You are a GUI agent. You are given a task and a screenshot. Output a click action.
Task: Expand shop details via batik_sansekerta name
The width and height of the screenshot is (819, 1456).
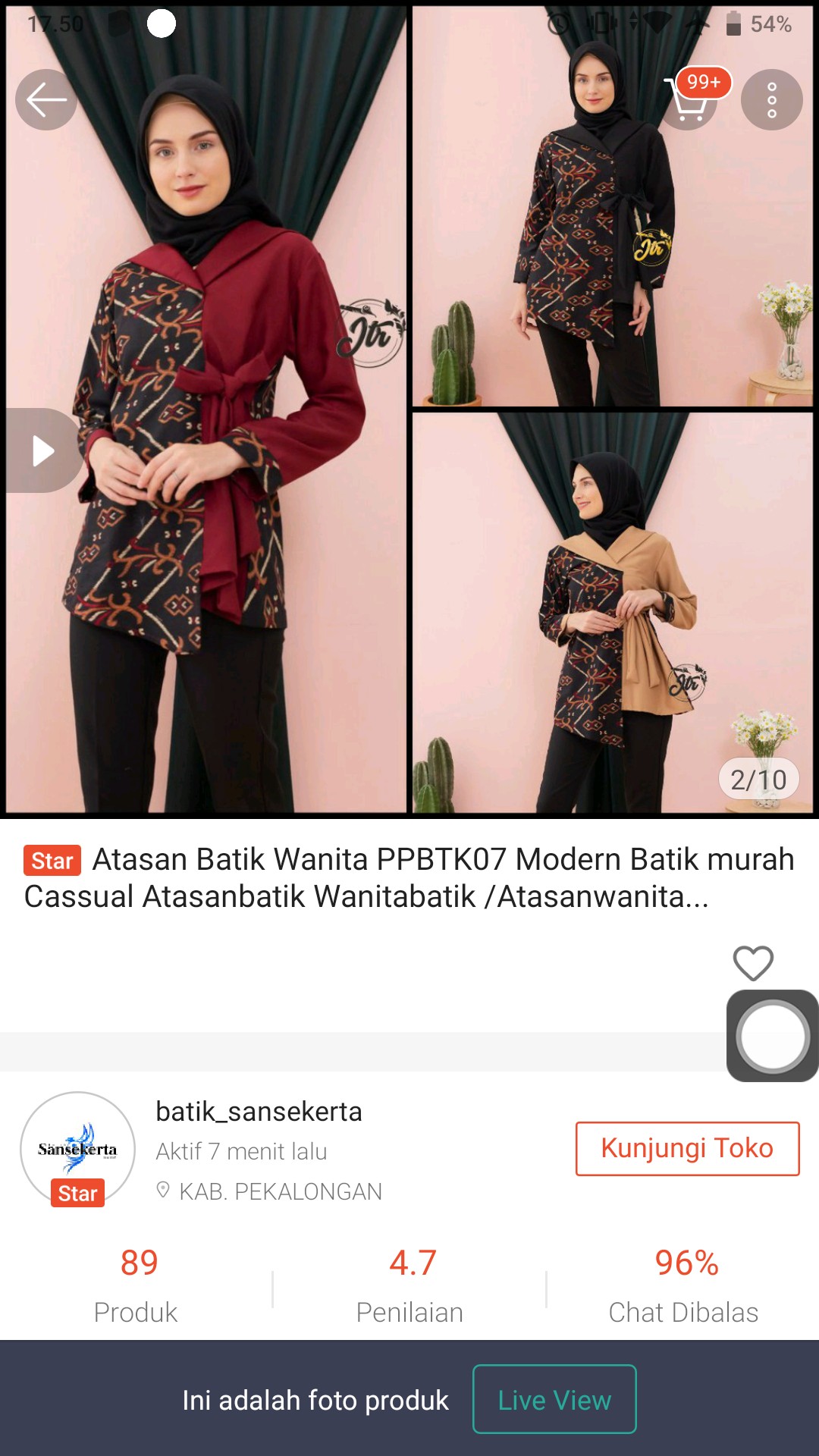pos(259,1112)
